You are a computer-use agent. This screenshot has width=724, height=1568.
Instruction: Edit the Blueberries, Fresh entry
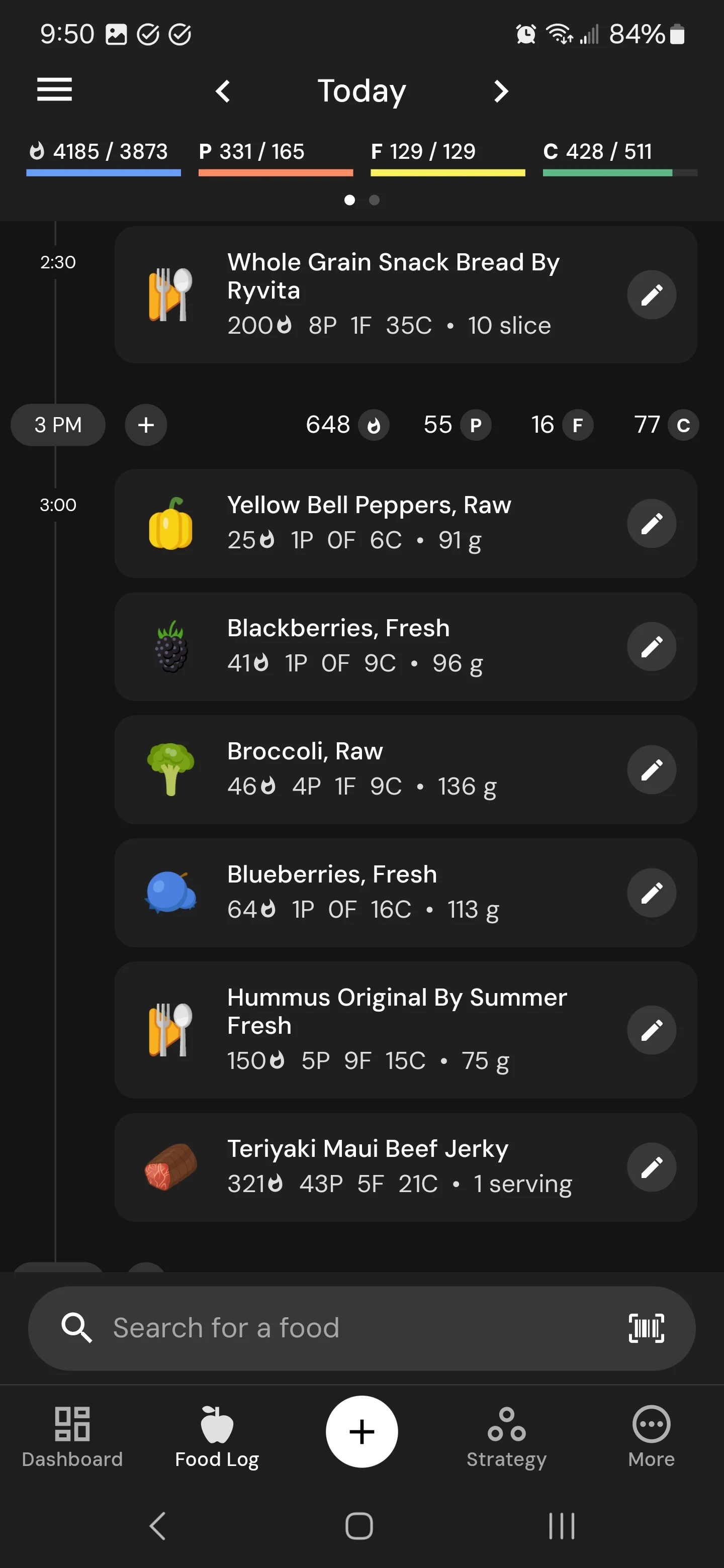(651, 893)
